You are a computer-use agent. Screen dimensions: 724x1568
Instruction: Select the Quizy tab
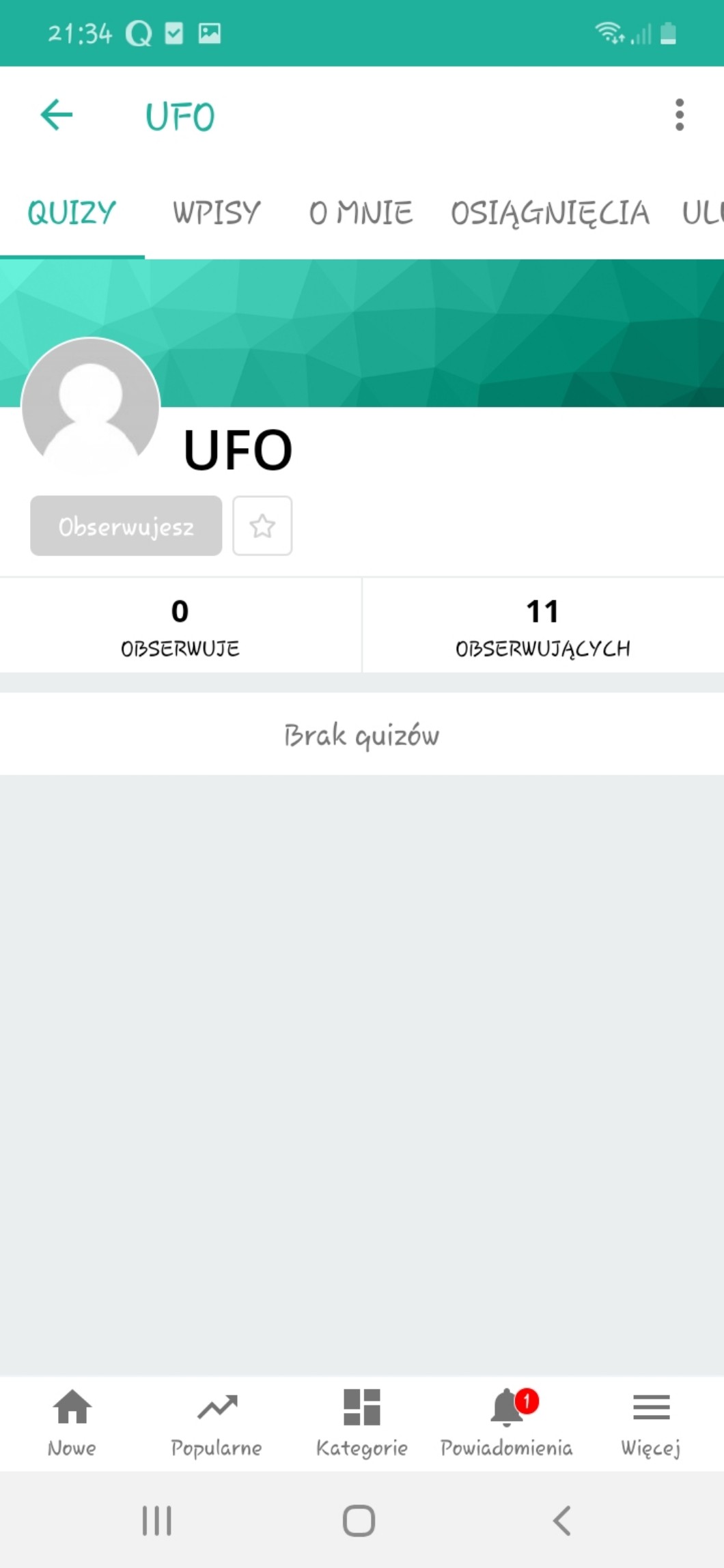(x=72, y=212)
